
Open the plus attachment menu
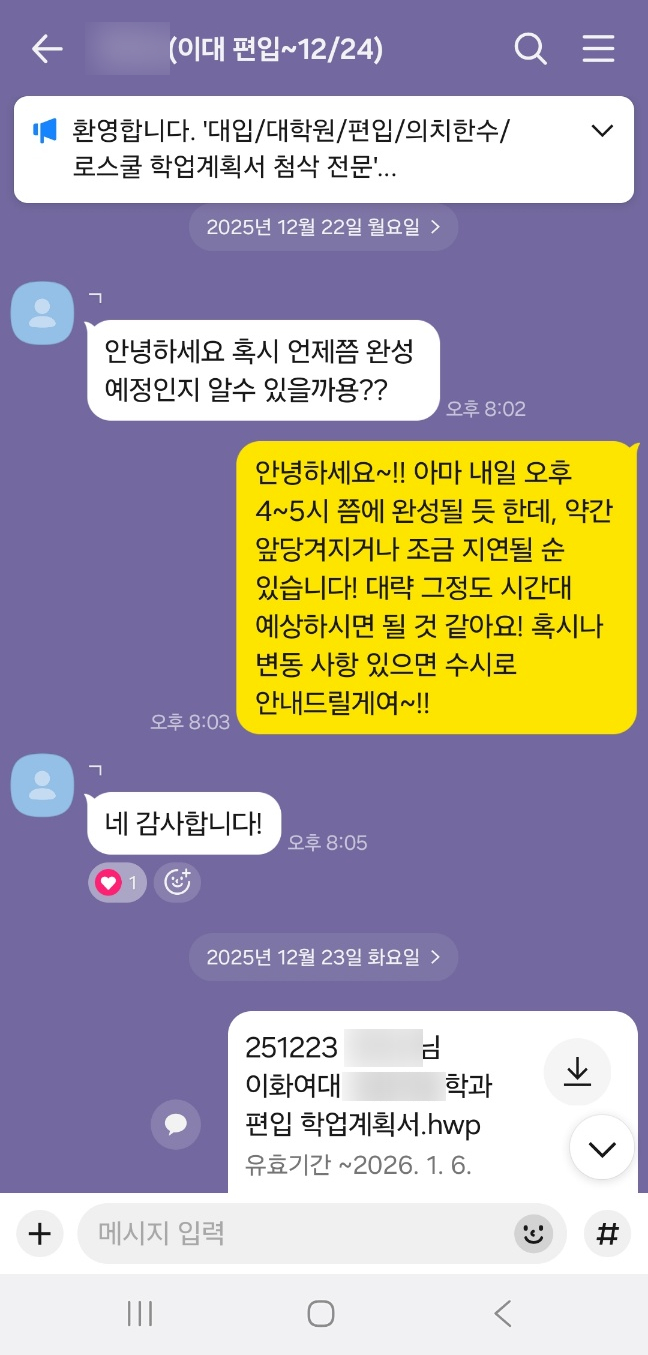[x=39, y=1233]
